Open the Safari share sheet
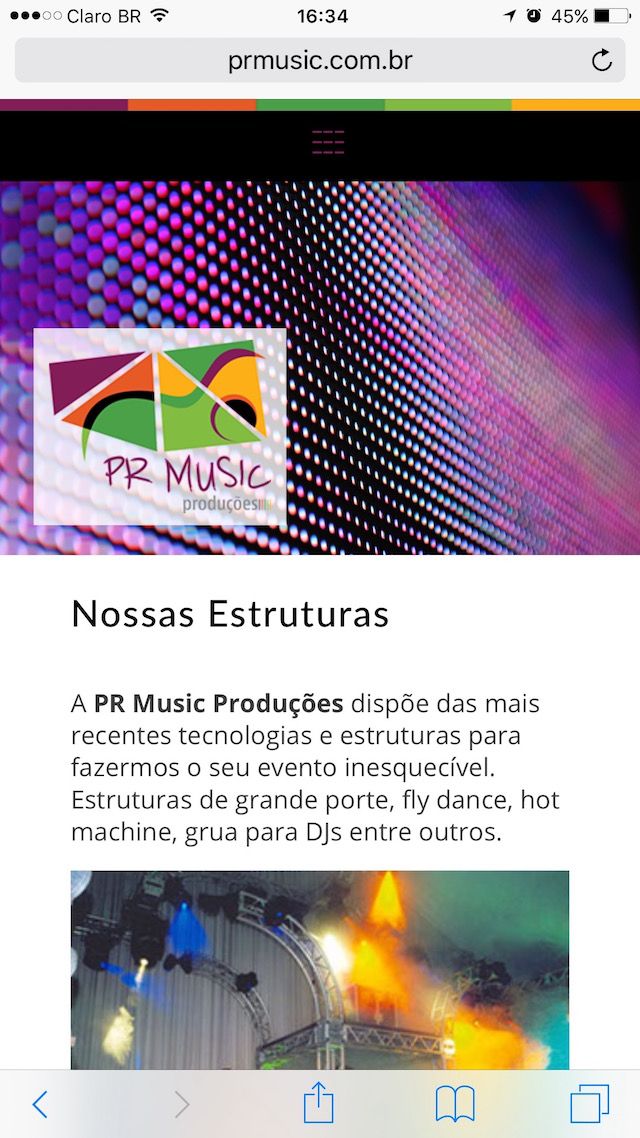This screenshot has width=640, height=1138. tap(318, 1104)
